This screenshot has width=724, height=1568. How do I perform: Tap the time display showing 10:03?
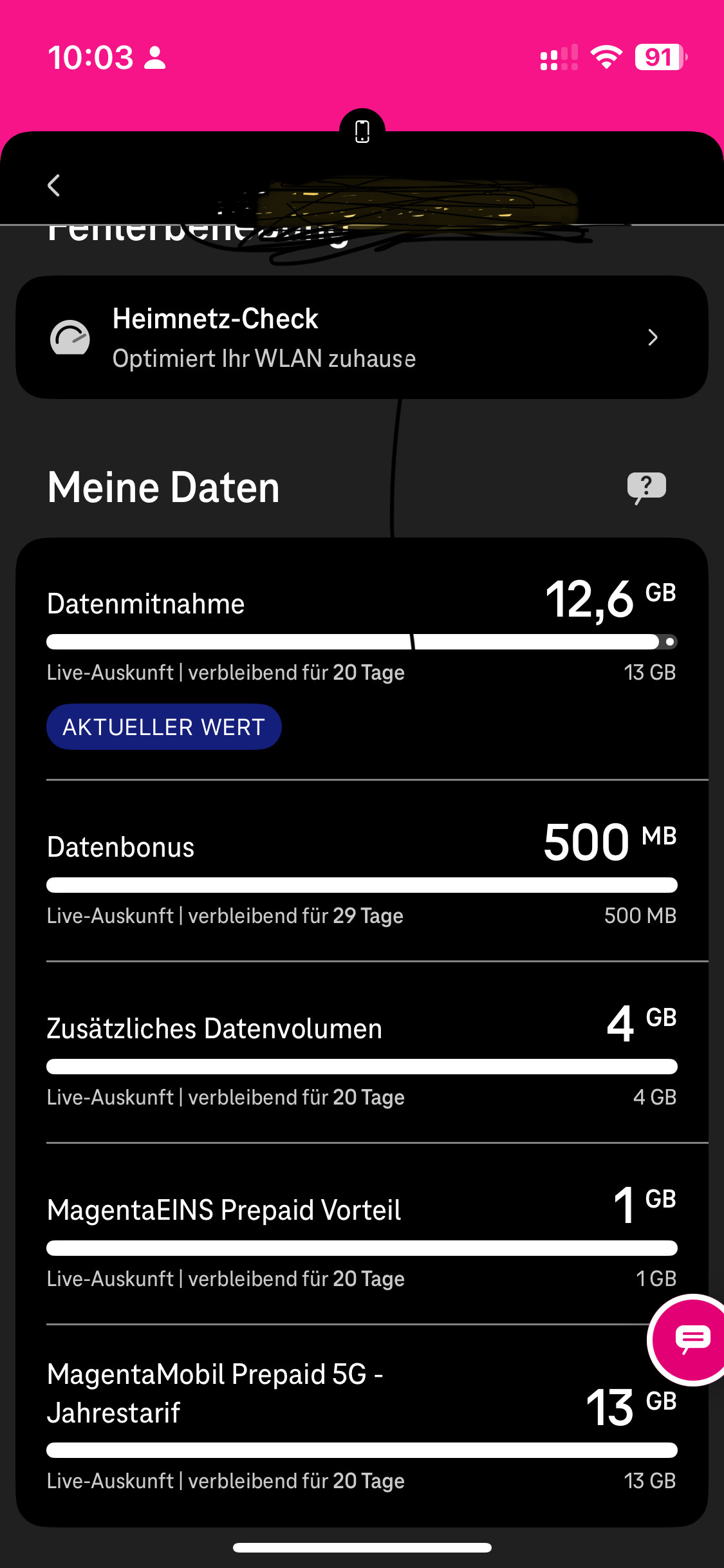(x=90, y=58)
